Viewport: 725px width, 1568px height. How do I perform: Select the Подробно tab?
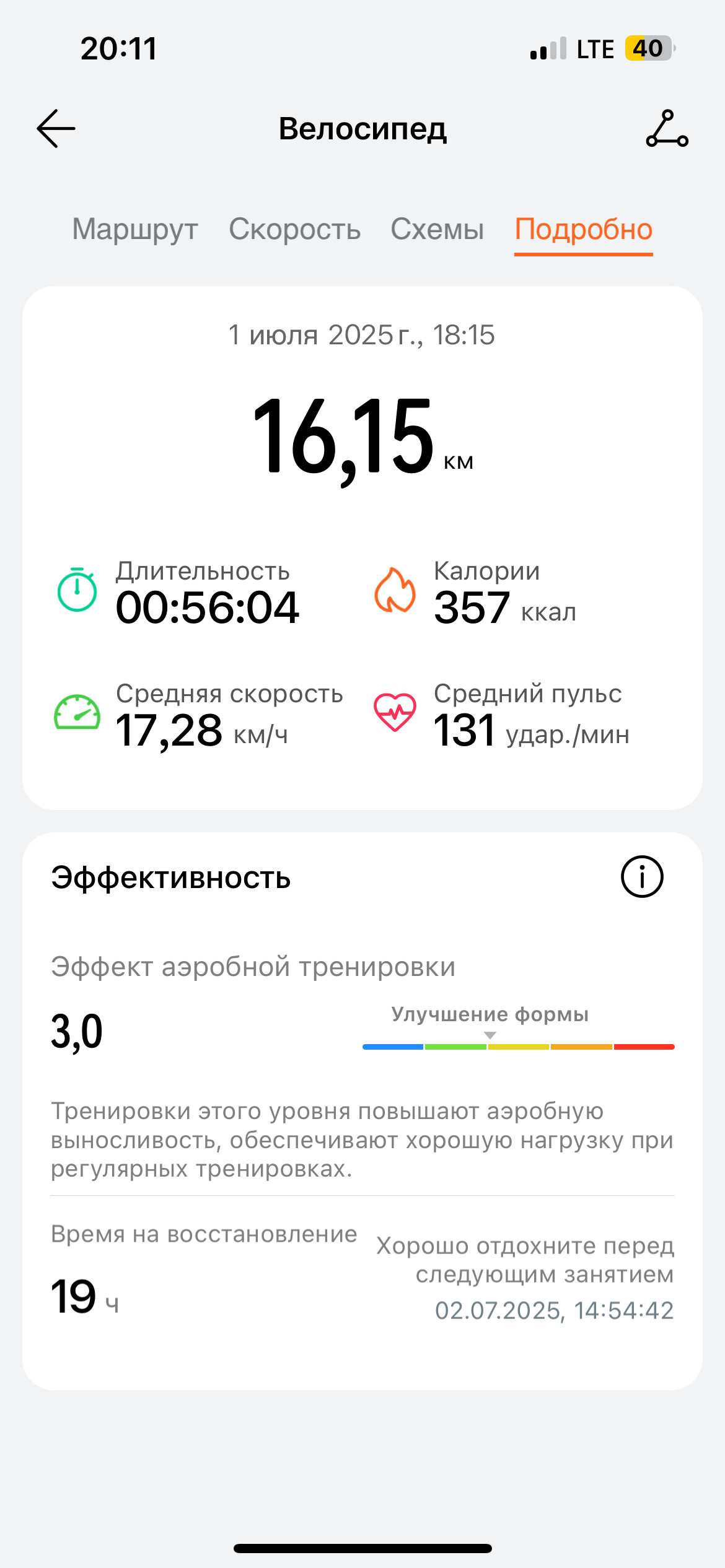point(584,230)
